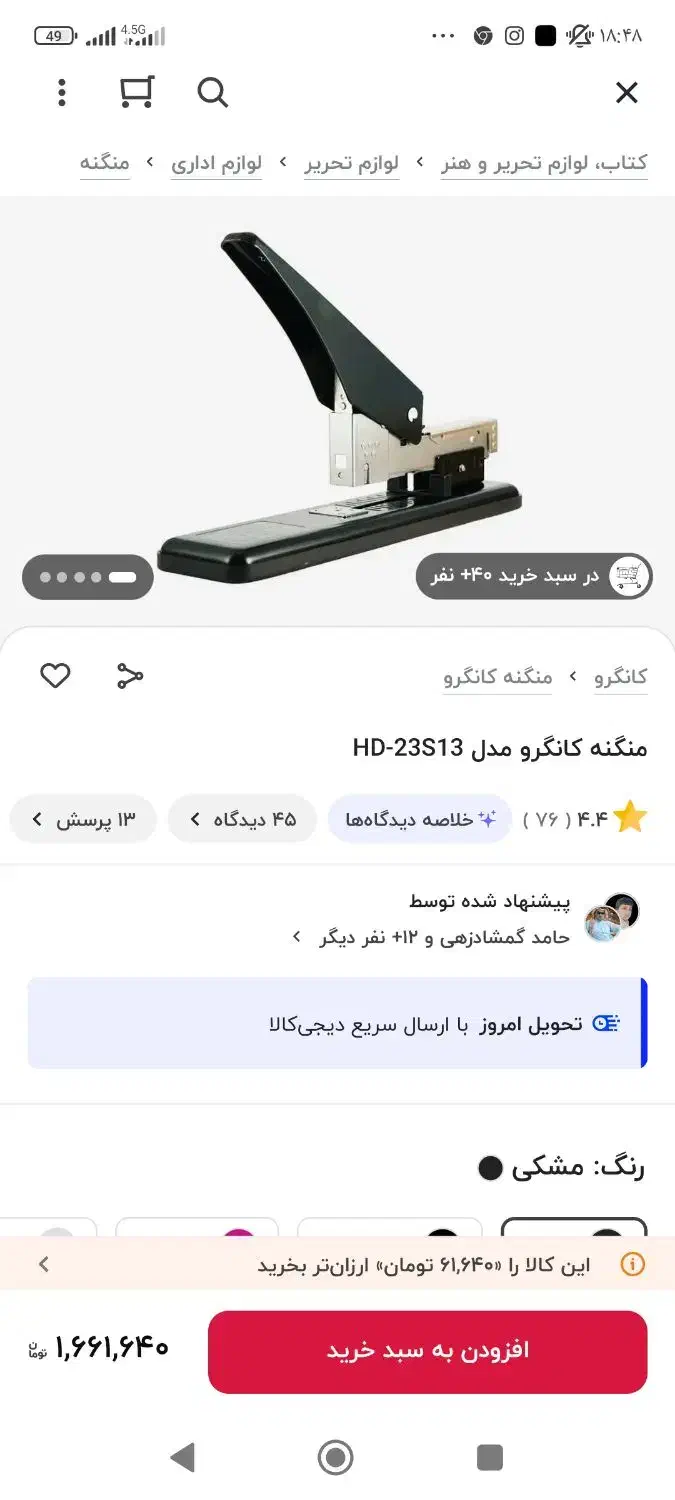675x1500 pixels.
Task: Open خلاصه دیدگاه‌ها summary chip
Action: pos(420,820)
